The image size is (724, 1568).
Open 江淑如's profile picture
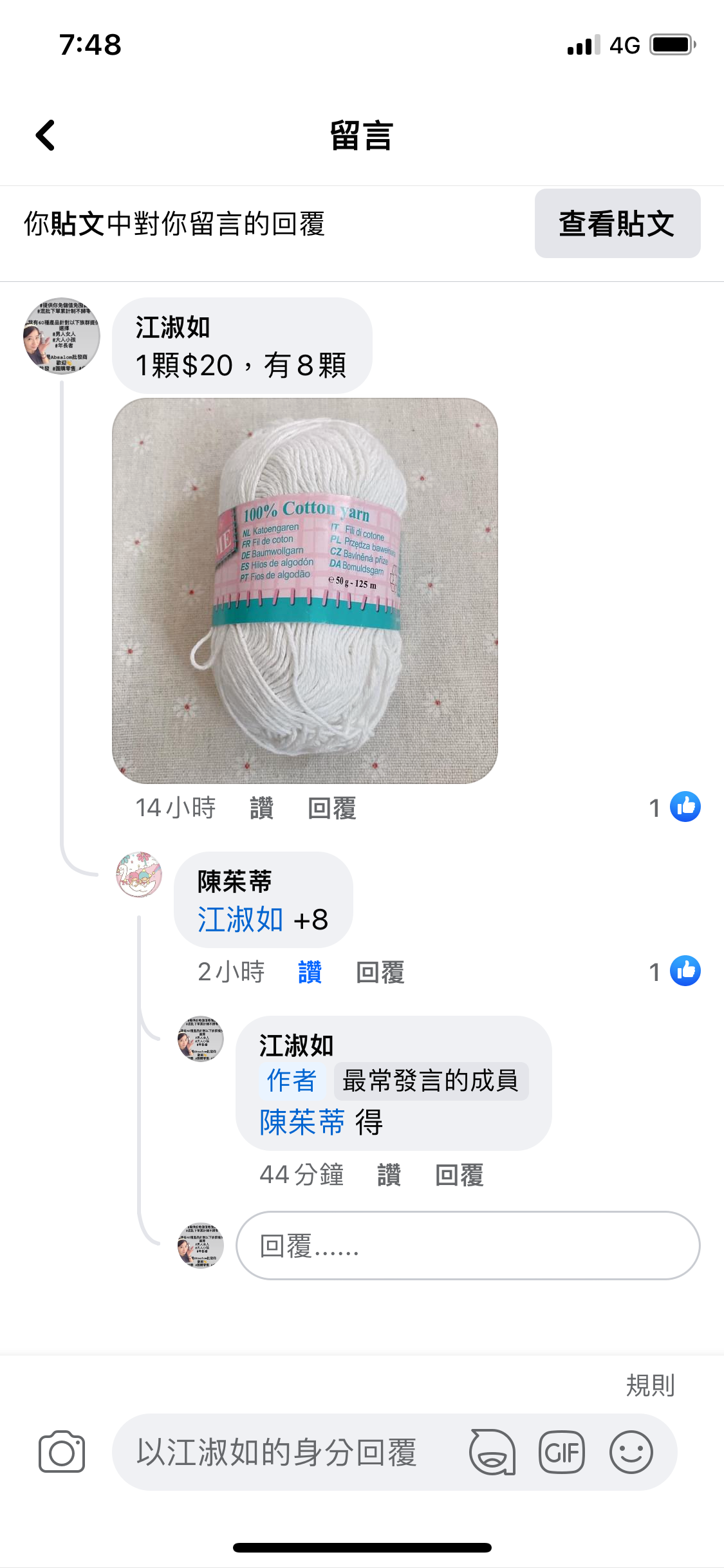pos(62,337)
